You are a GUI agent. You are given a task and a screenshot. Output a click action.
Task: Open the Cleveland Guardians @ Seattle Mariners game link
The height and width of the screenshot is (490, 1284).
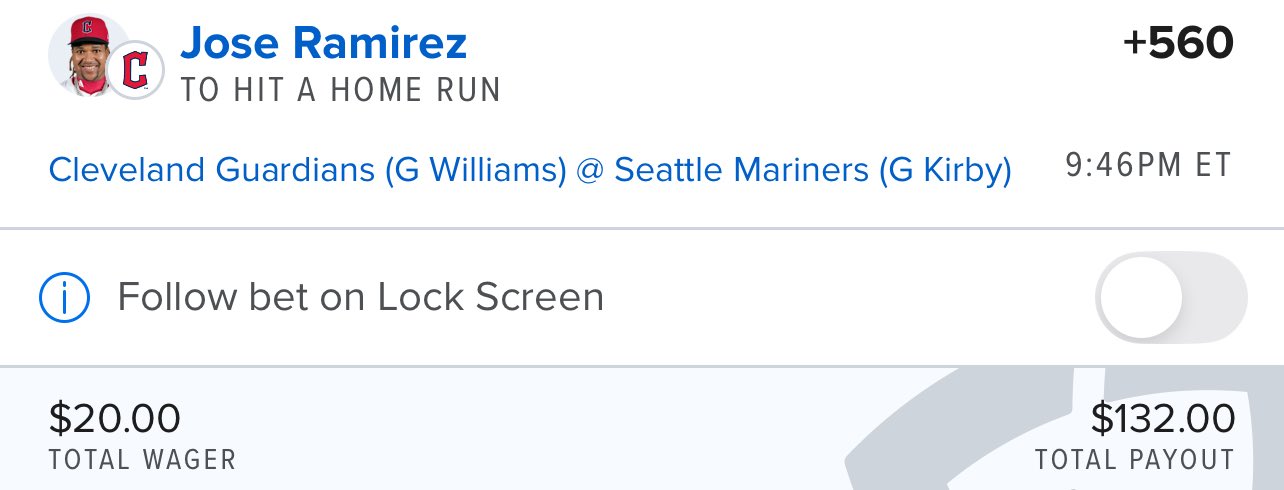click(530, 170)
